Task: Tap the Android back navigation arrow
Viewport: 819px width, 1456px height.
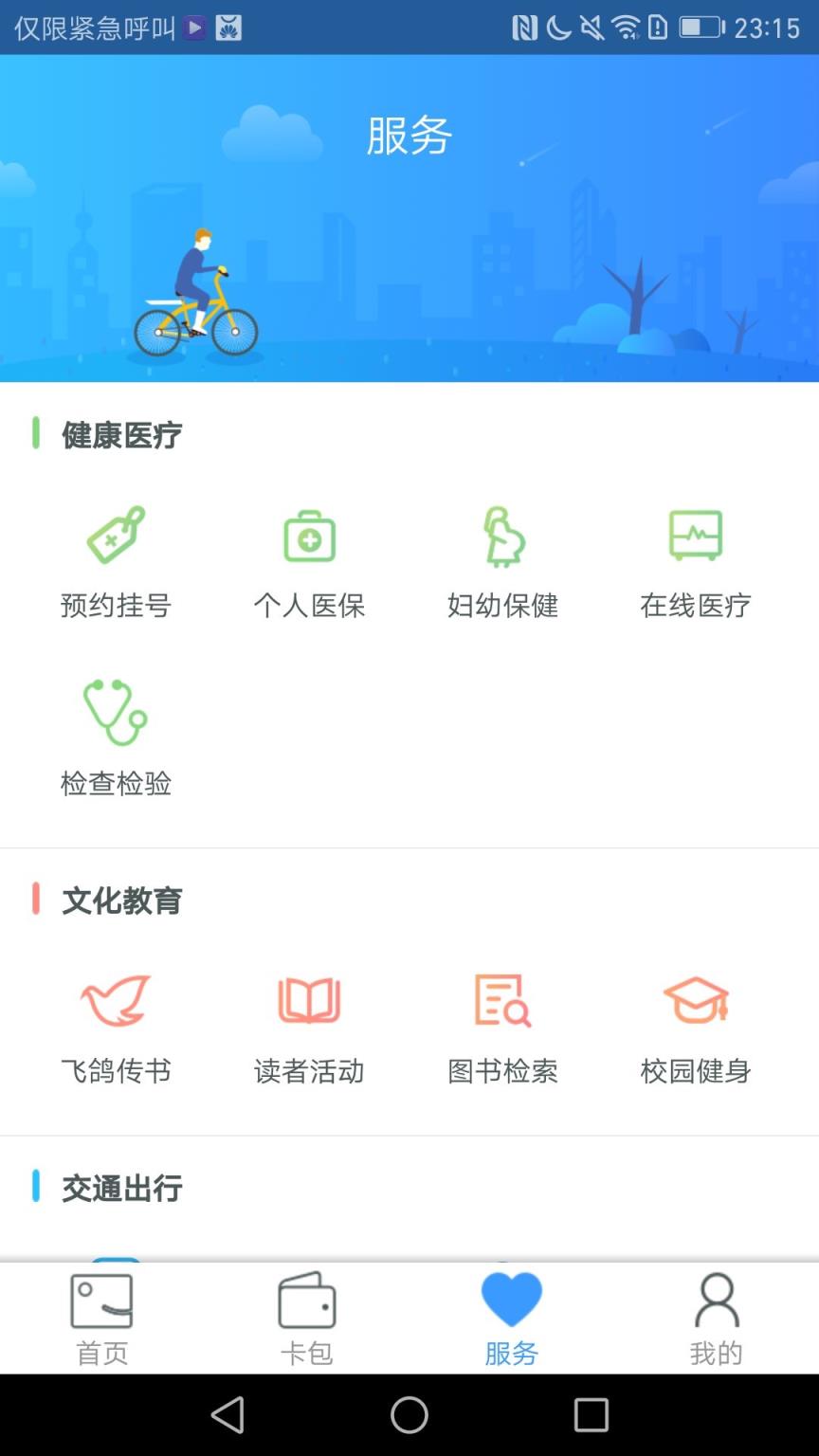Action: pos(227,1416)
